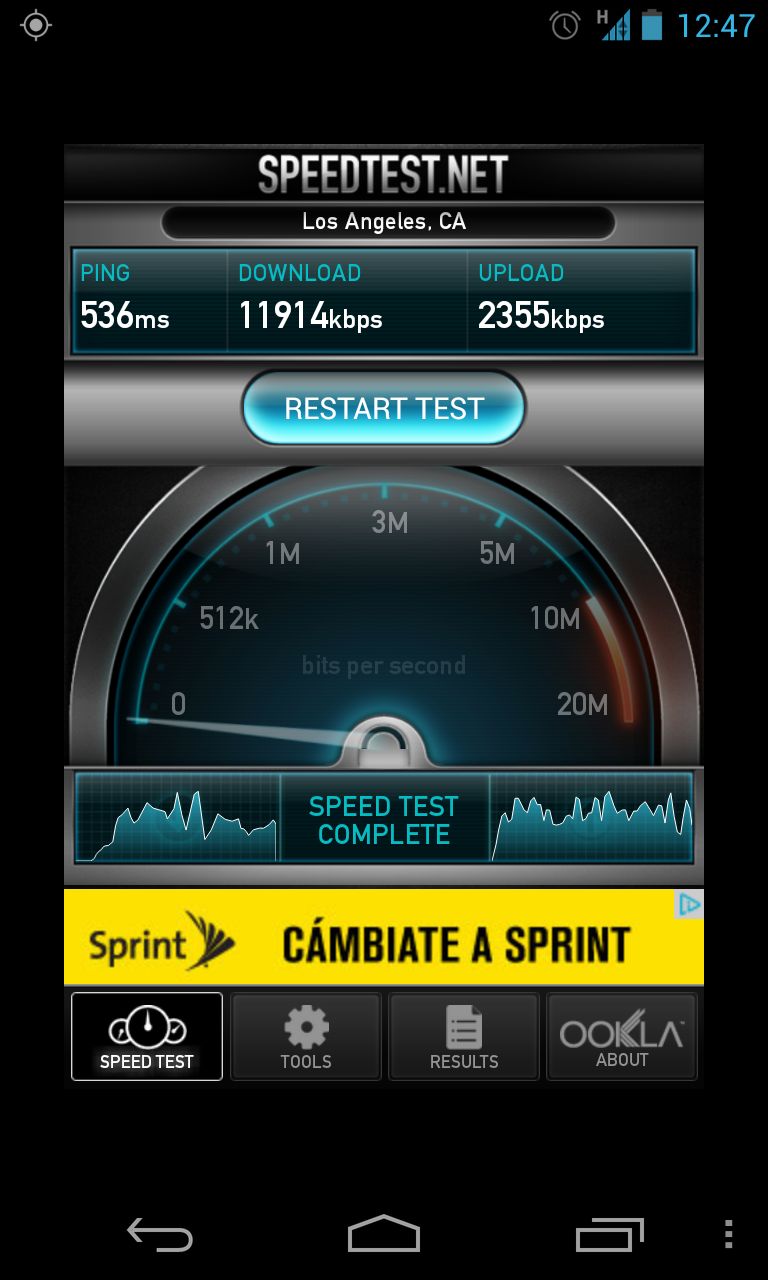Viewport: 768px width, 1280px height.
Task: Select the Speed Test tab
Action: pyautogui.click(x=147, y=1037)
